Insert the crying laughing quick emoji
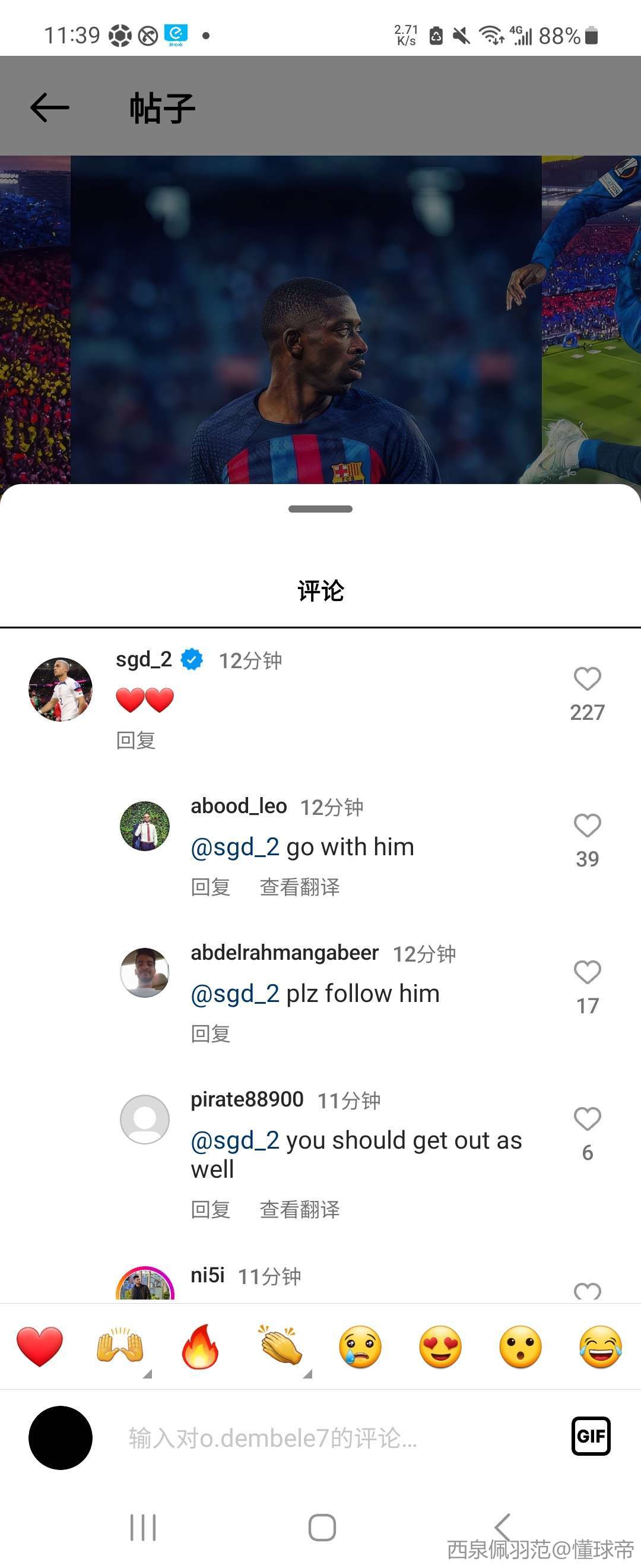This screenshot has width=641, height=1568. 600,1346
